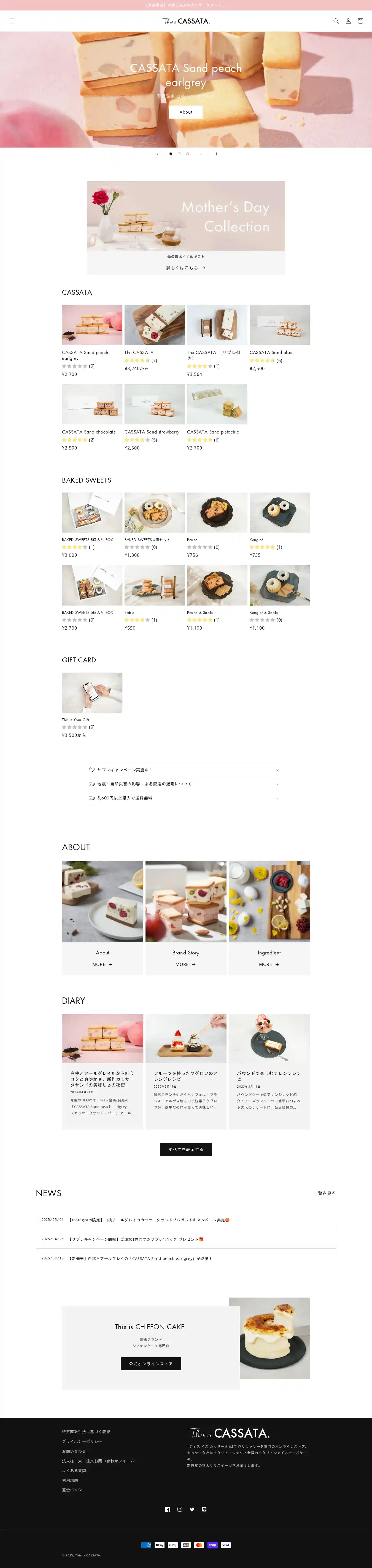Expand the サブレキャンペーン実施中 section
The image size is (372, 1568).
click(x=186, y=770)
